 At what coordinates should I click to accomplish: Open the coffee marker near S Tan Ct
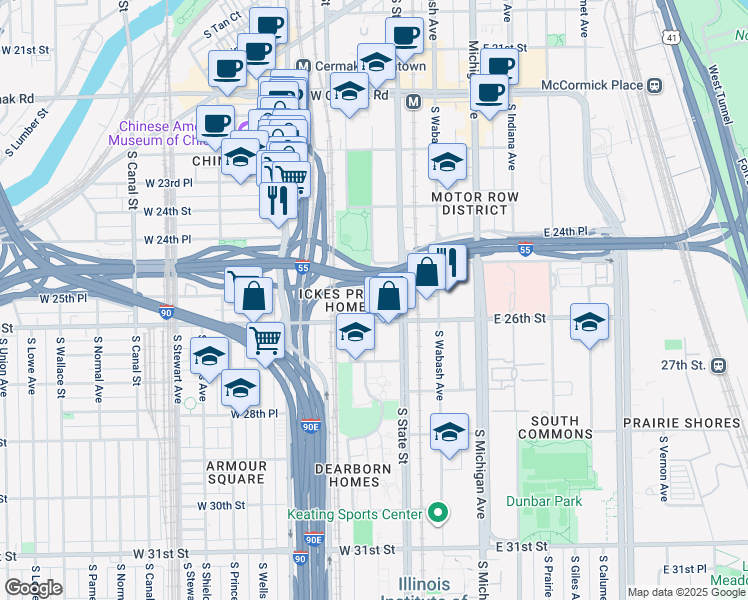click(x=269, y=25)
